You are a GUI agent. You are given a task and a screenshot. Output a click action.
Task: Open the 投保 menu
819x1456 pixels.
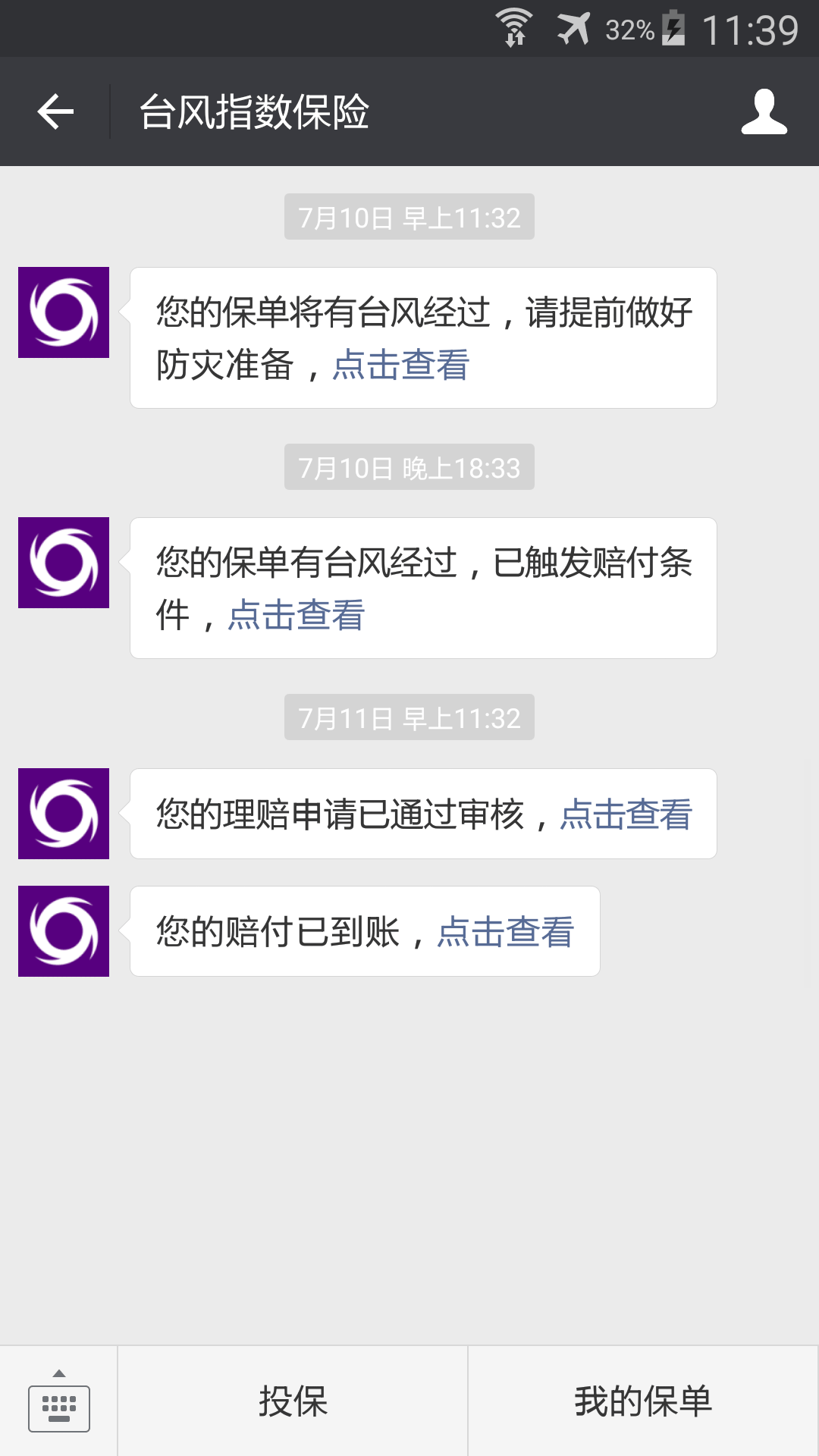tap(293, 1401)
